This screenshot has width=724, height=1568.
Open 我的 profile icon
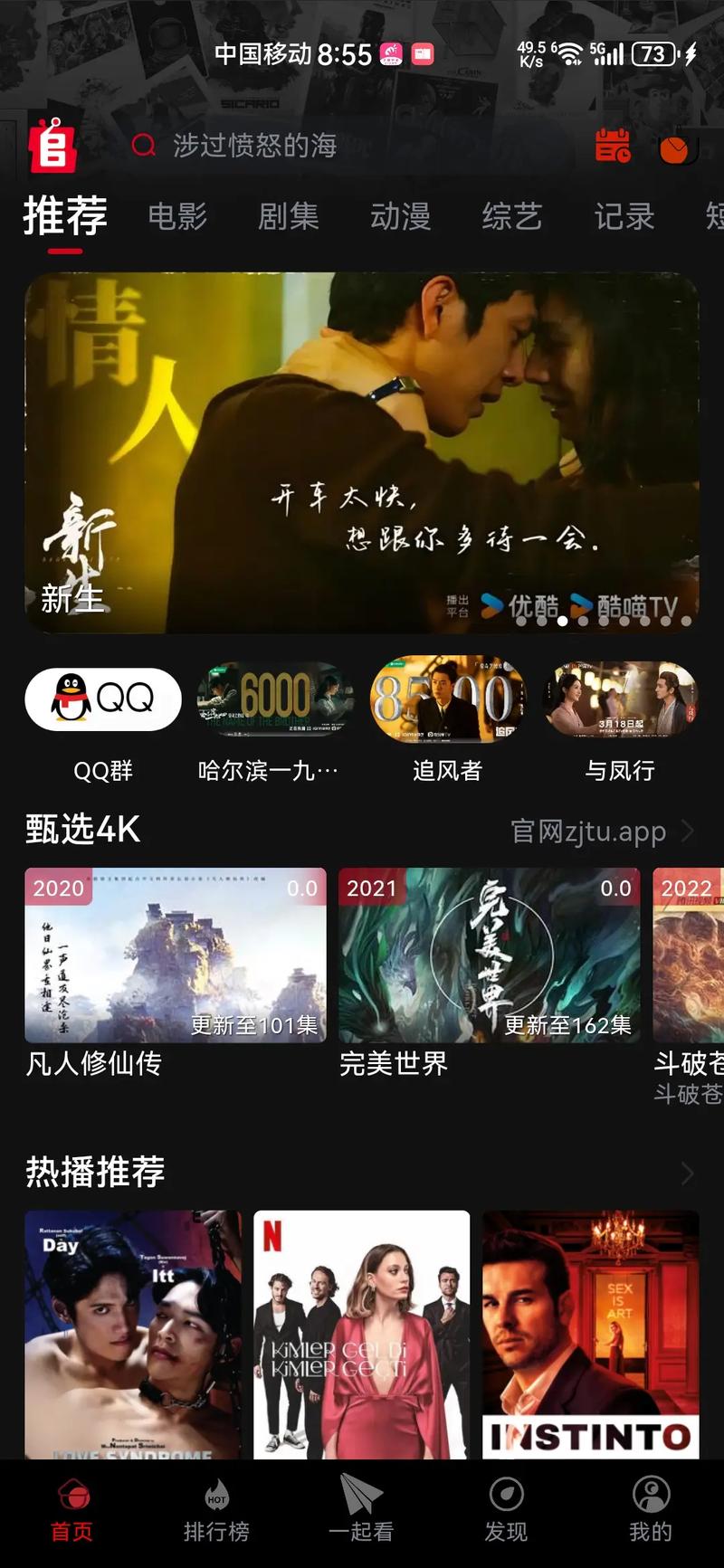coord(650,1494)
